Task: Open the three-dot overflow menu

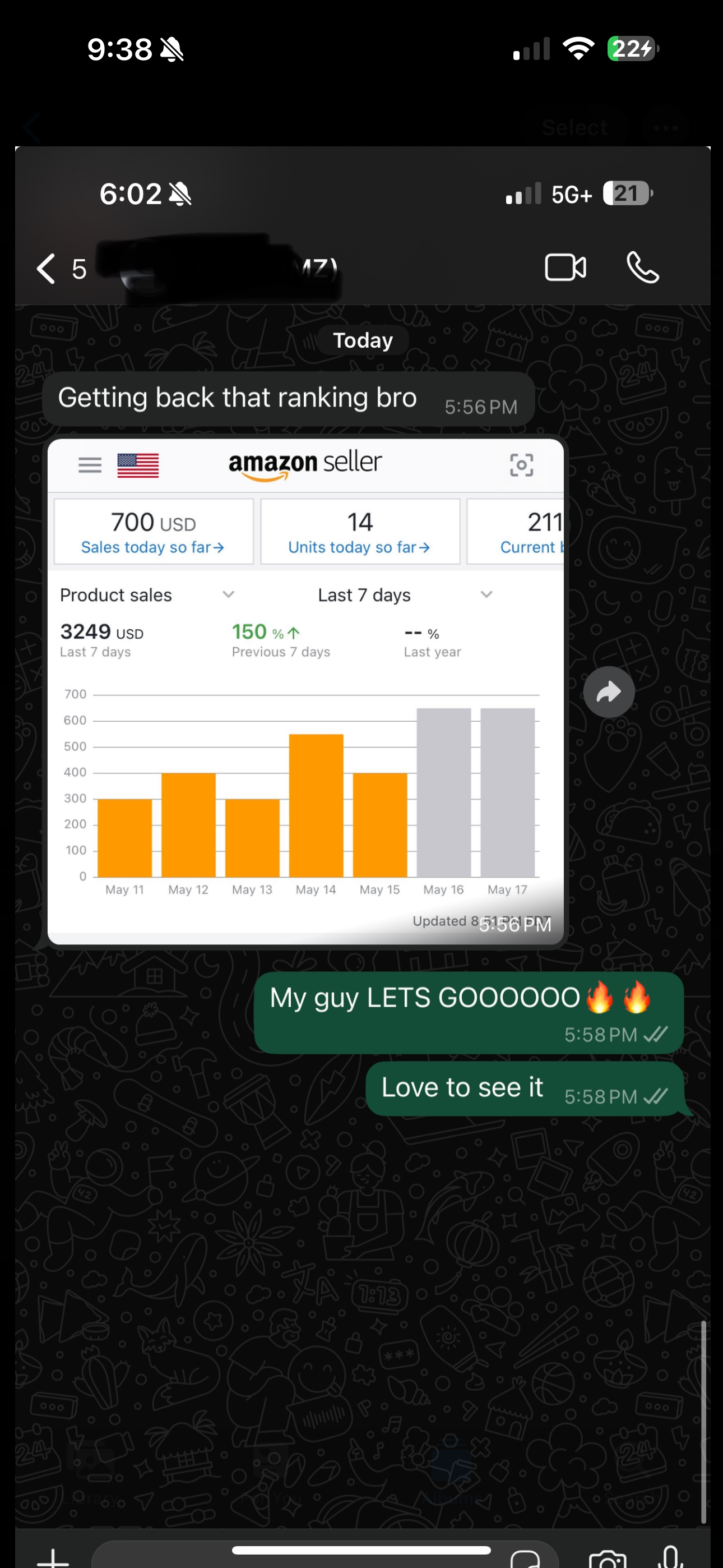Action: pyautogui.click(x=666, y=128)
